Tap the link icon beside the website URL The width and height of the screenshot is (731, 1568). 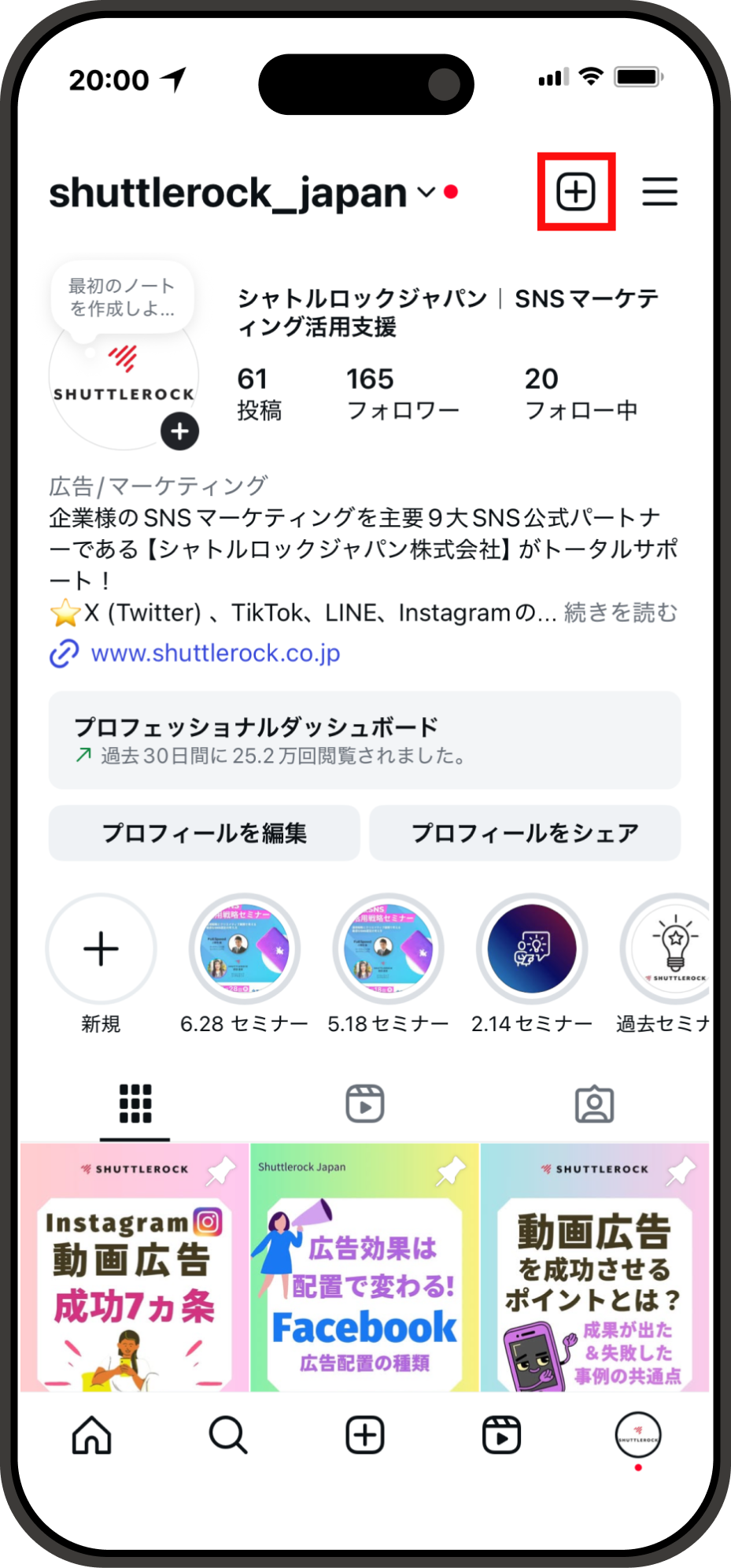coord(63,653)
